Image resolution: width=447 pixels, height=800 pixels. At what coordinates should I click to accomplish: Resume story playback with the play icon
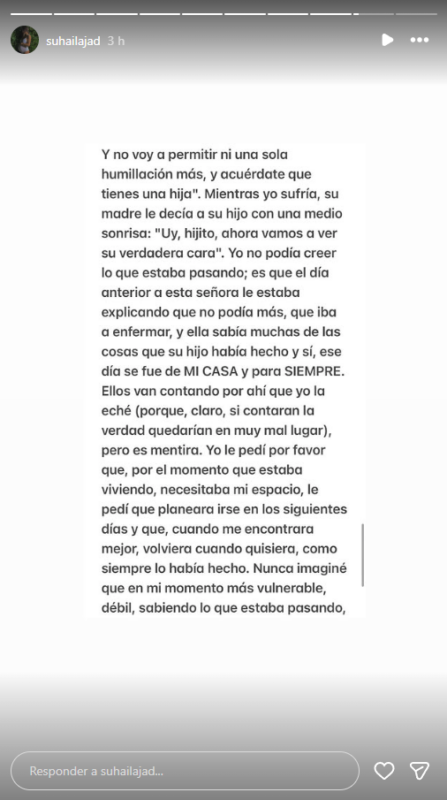[388, 40]
